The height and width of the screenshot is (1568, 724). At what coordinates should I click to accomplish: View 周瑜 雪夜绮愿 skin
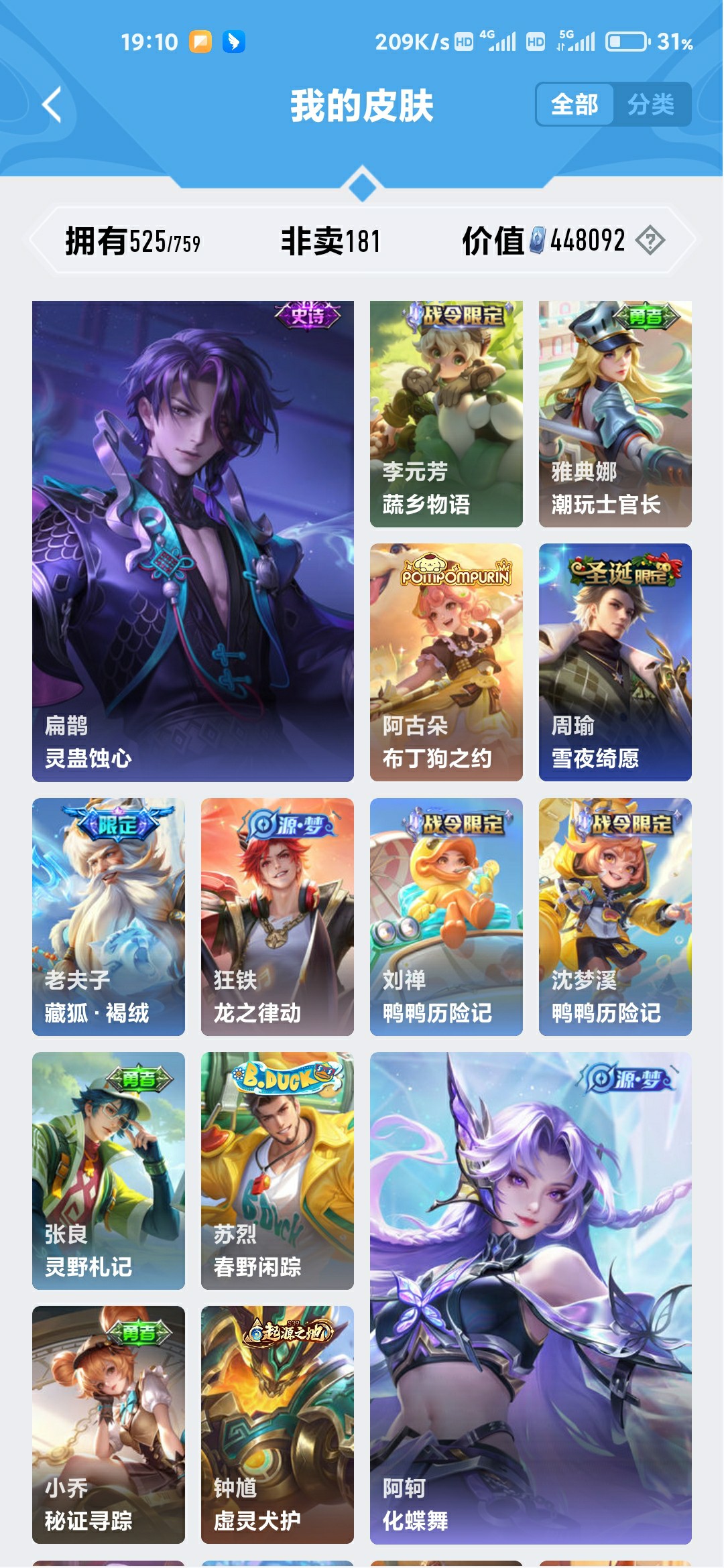615,661
